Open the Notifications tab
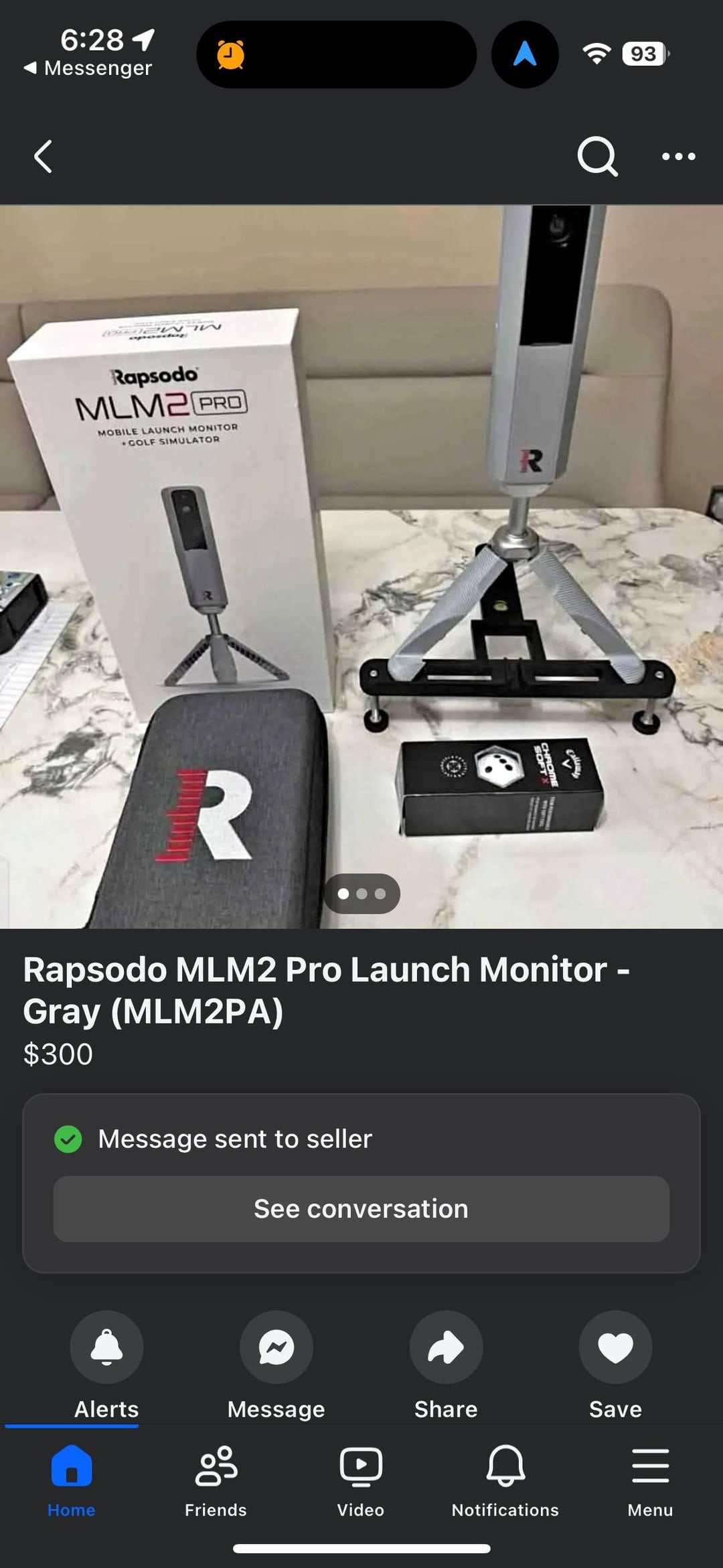Screen dimensions: 723x1568 click(x=505, y=1481)
